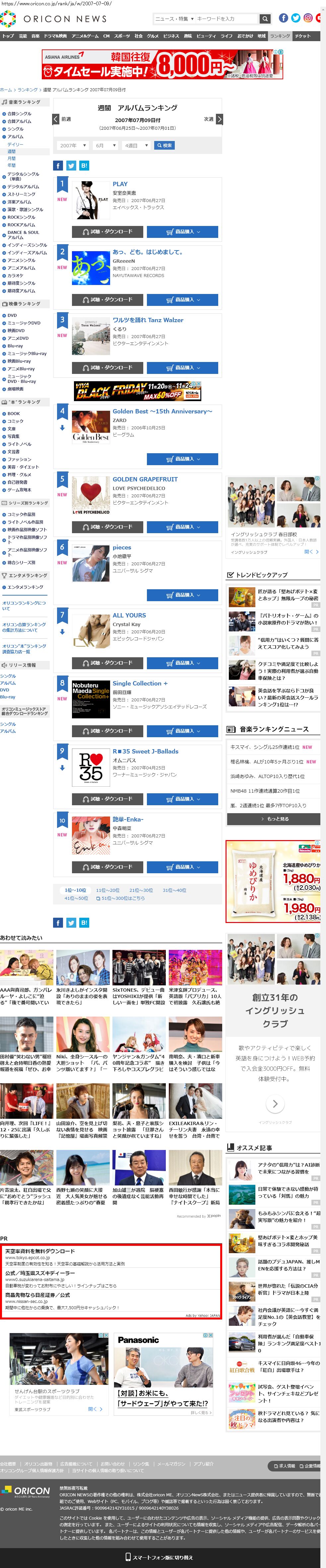Open the ドラマ&映画 navigation tab

pyautogui.click(x=55, y=36)
